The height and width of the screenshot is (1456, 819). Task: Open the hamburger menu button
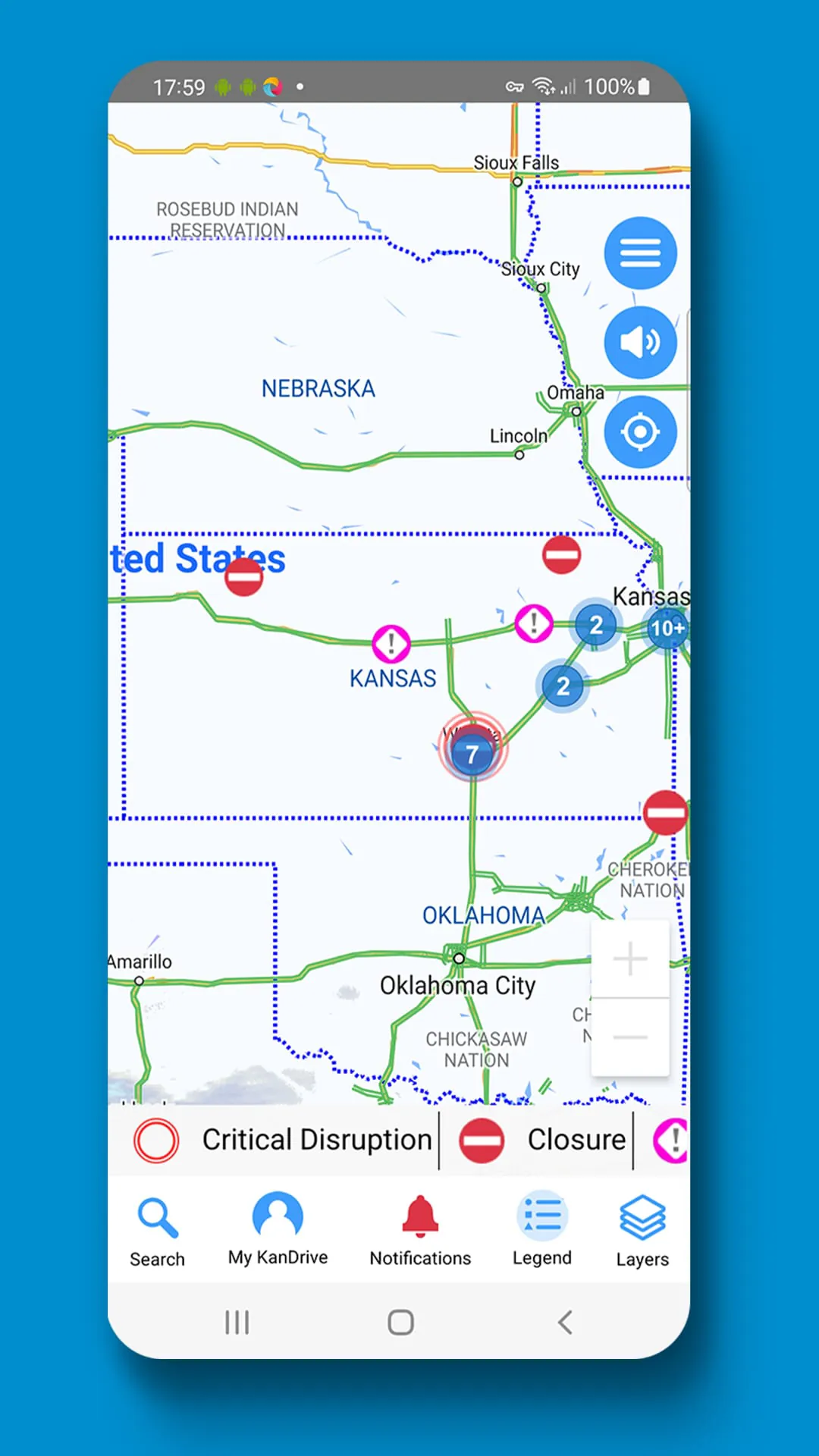point(640,253)
